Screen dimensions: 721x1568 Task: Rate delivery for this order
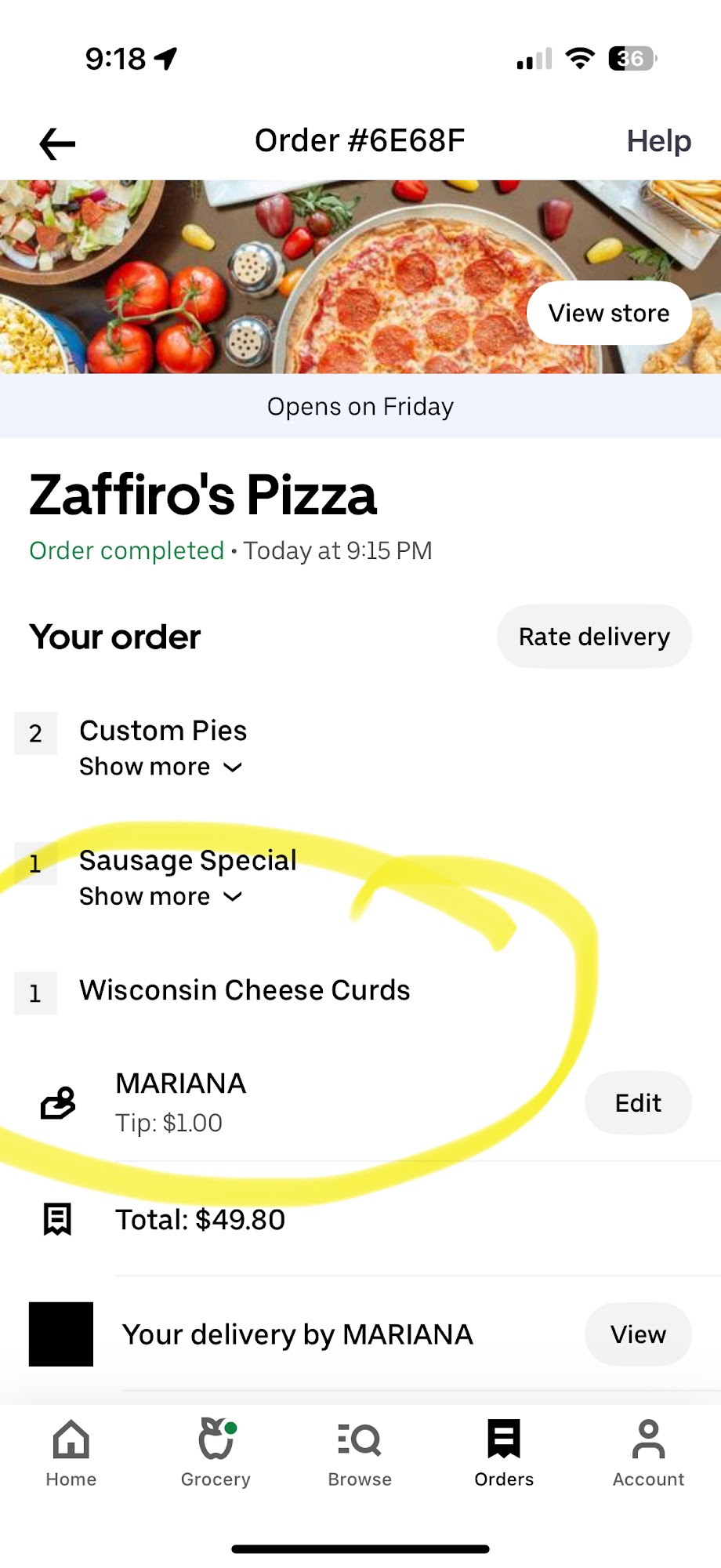pyautogui.click(x=594, y=637)
